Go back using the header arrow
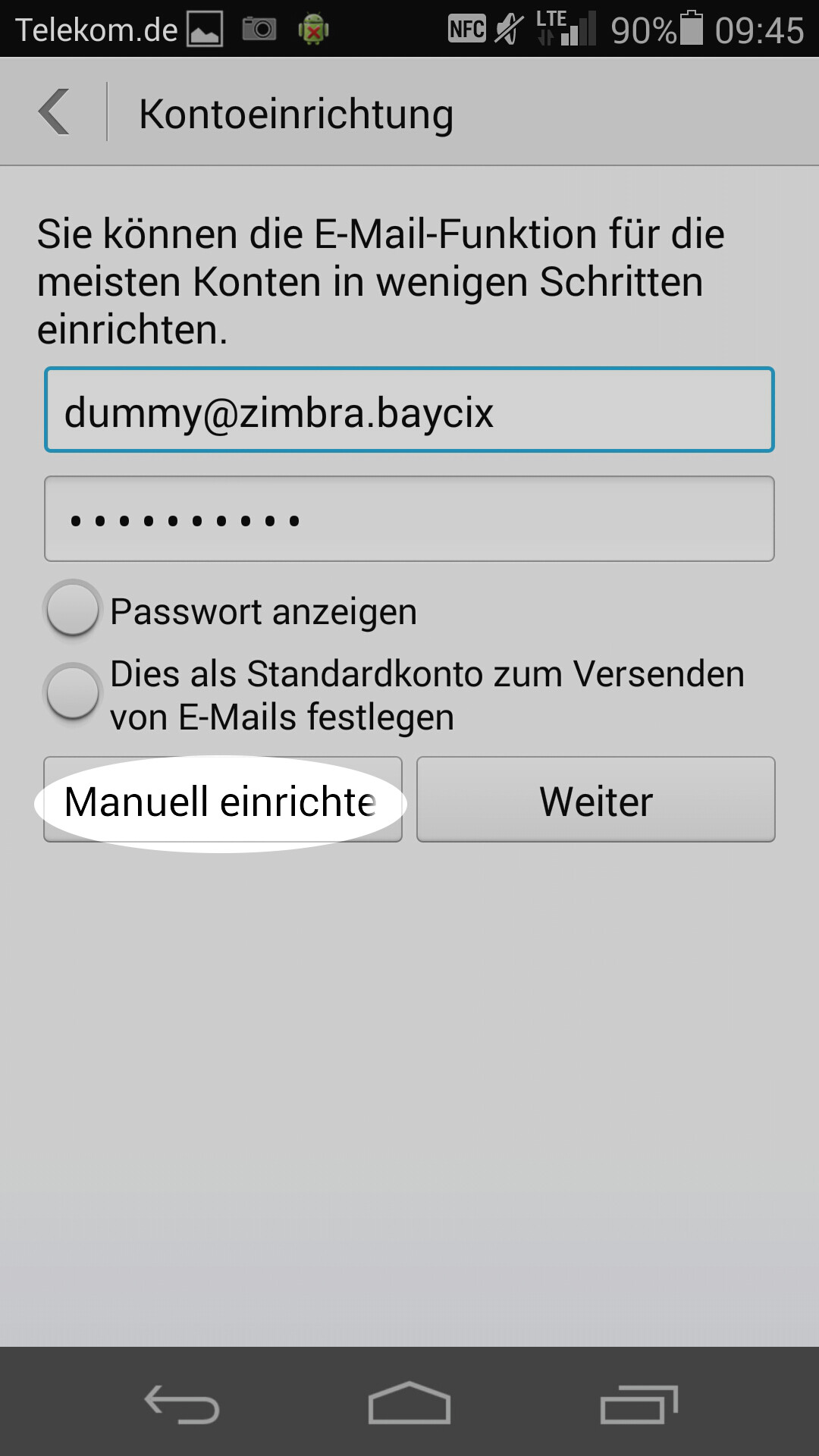This screenshot has height=1456, width=819. point(55,112)
